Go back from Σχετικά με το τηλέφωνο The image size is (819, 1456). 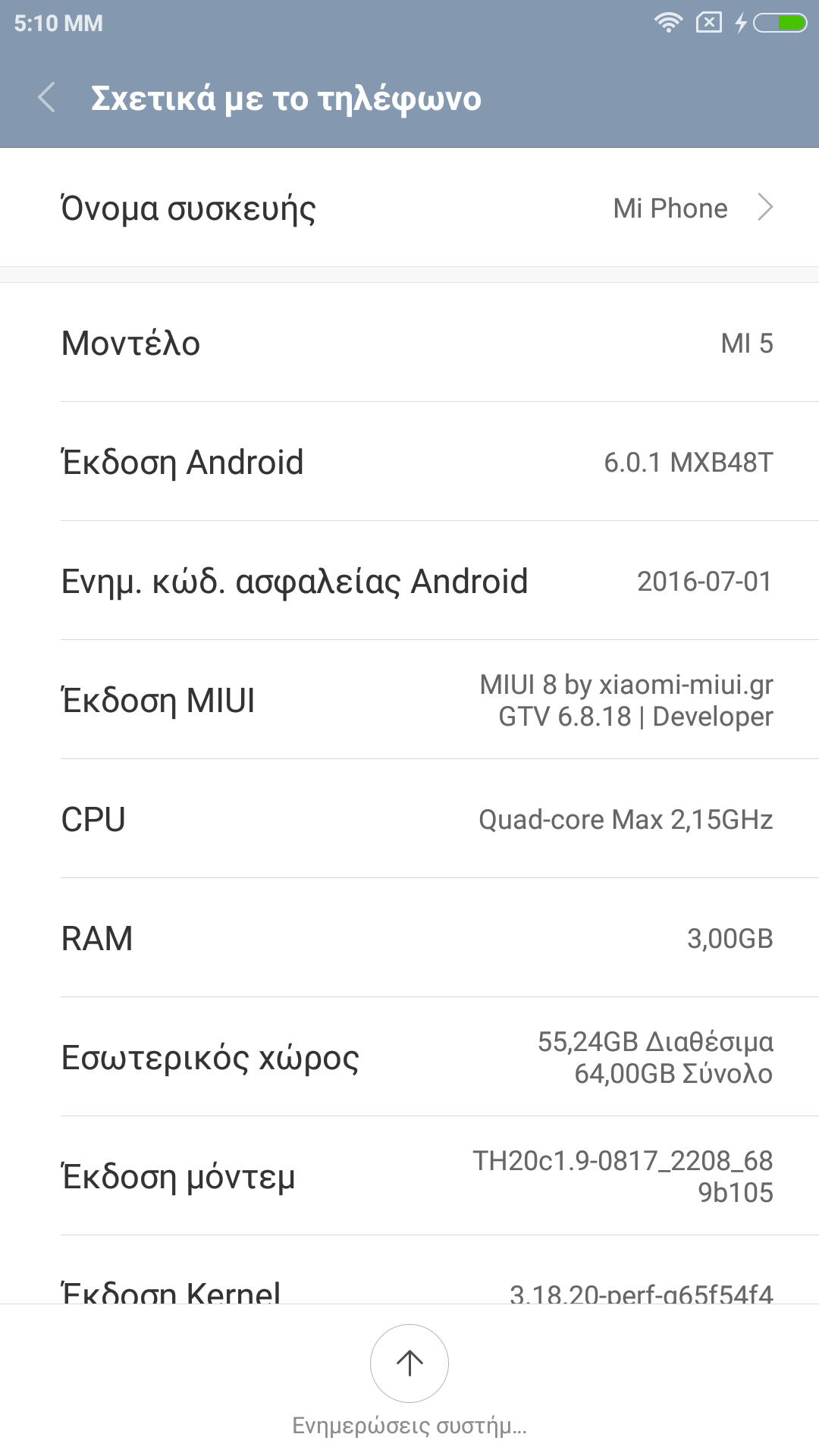coord(47,98)
